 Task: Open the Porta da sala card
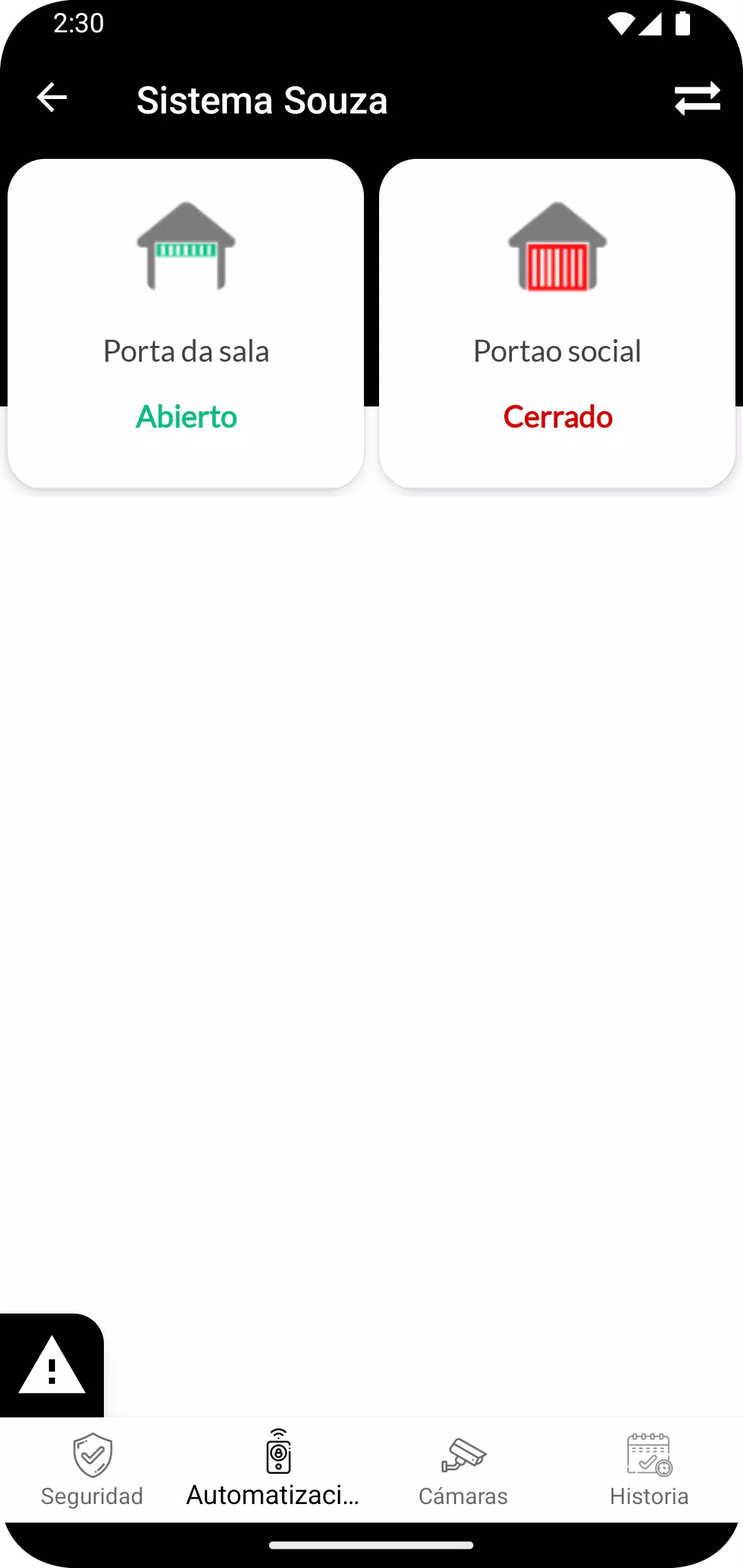tap(186, 324)
